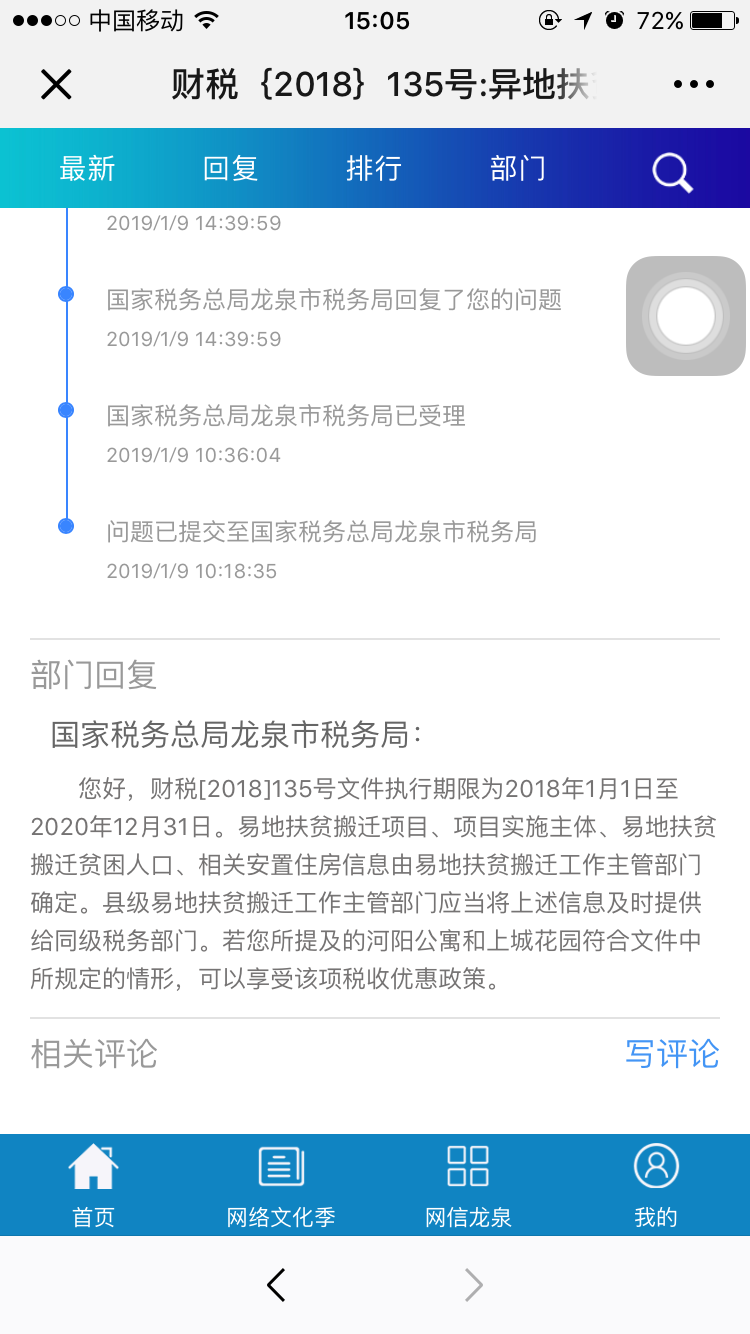Image resolution: width=750 pixels, height=1334 pixels.
Task: Open the 网络文化季 section
Action: (x=281, y=1186)
